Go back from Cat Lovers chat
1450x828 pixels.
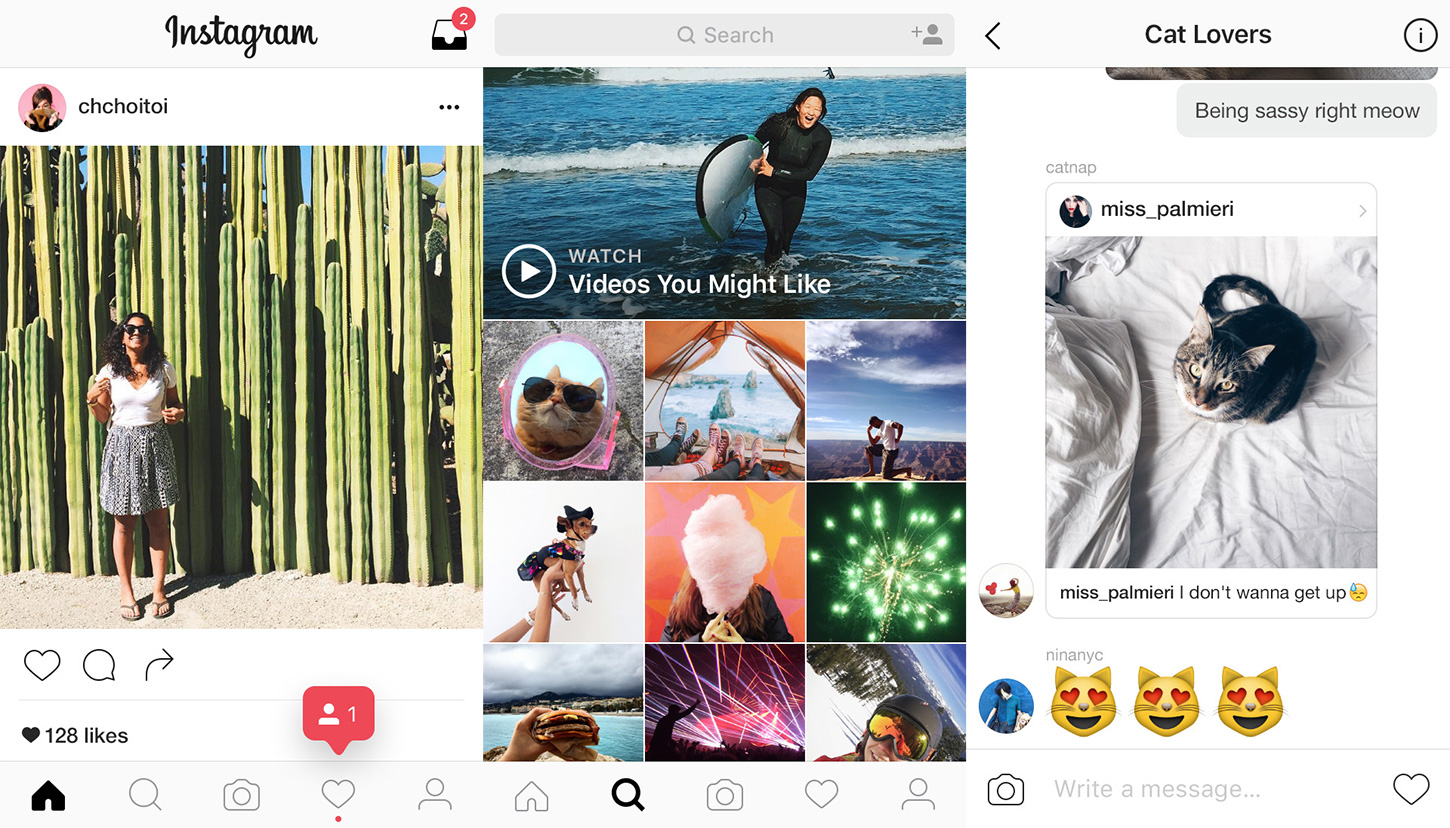coord(992,36)
